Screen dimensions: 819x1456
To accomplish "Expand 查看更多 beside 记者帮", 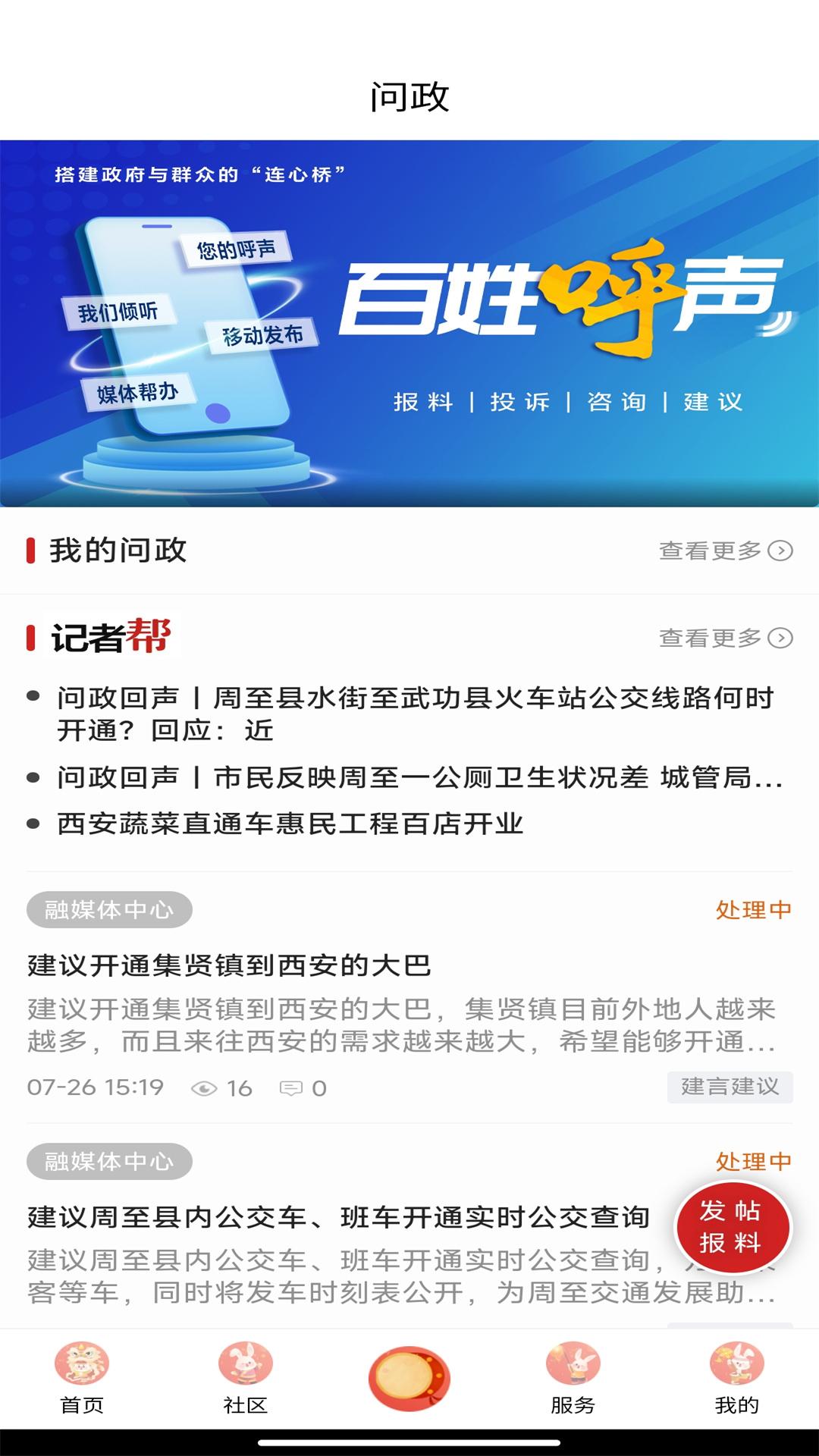I will tap(711, 638).
